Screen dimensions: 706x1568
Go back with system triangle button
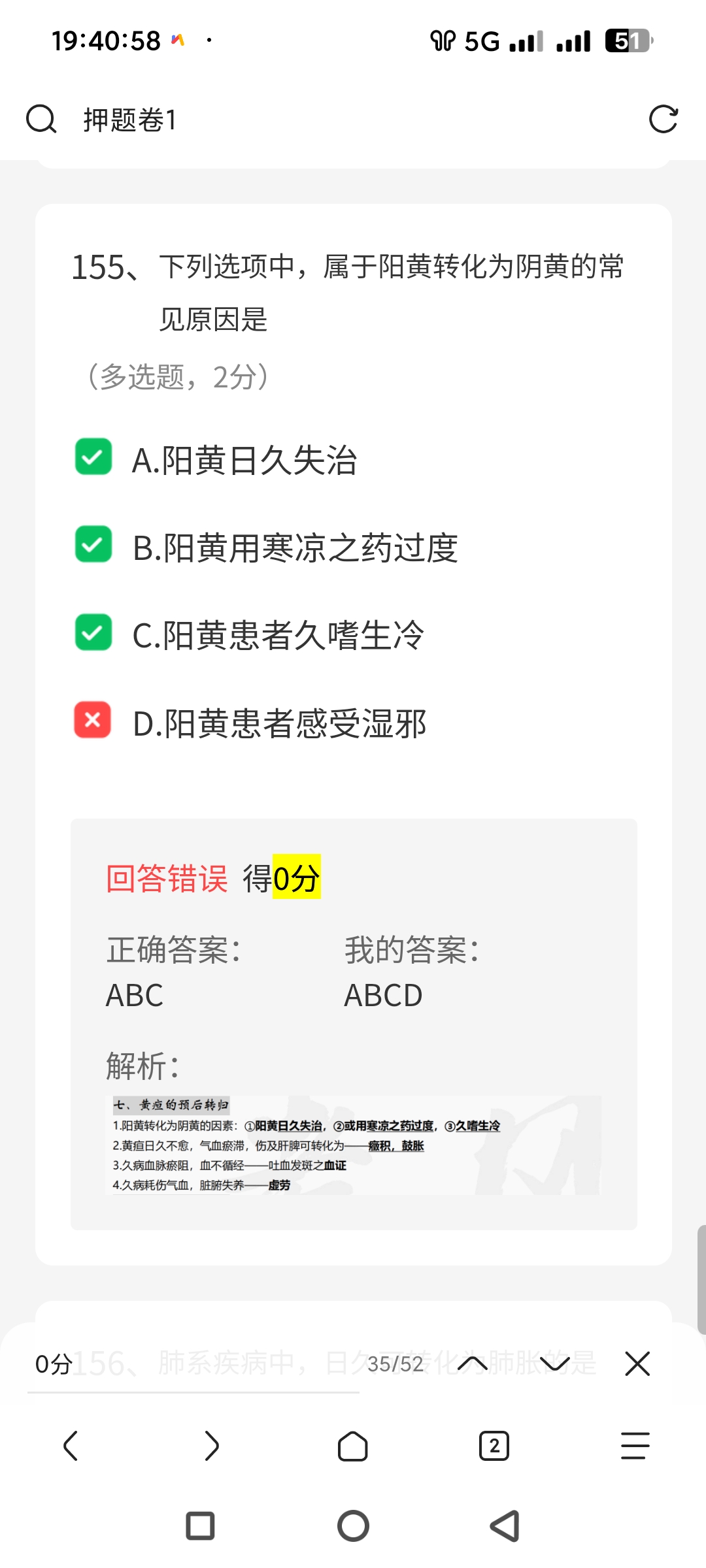[505, 1526]
